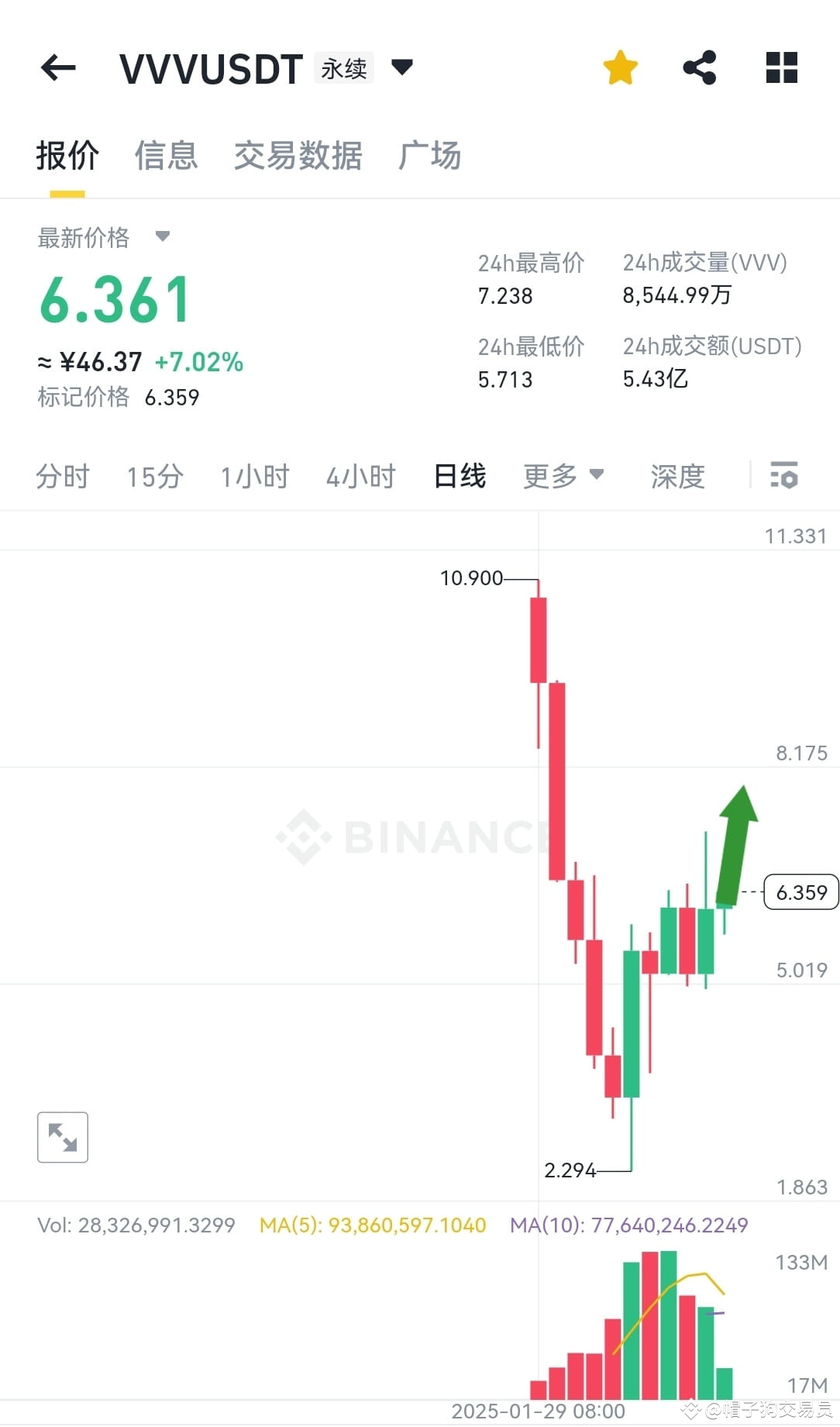The height and width of the screenshot is (1427, 840).
Task: Select the 15分 timeframe
Action: (154, 477)
